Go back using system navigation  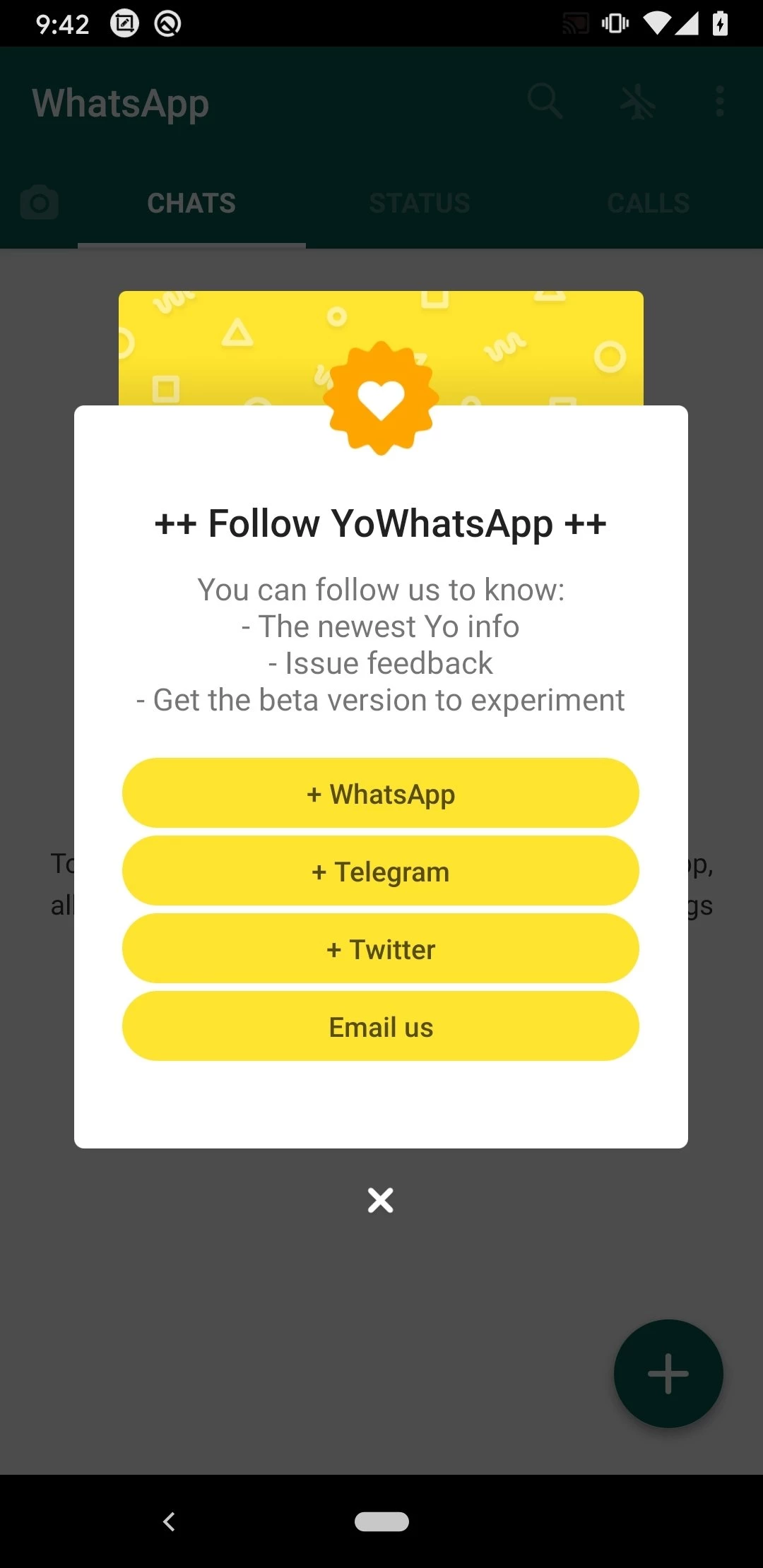point(169,1521)
